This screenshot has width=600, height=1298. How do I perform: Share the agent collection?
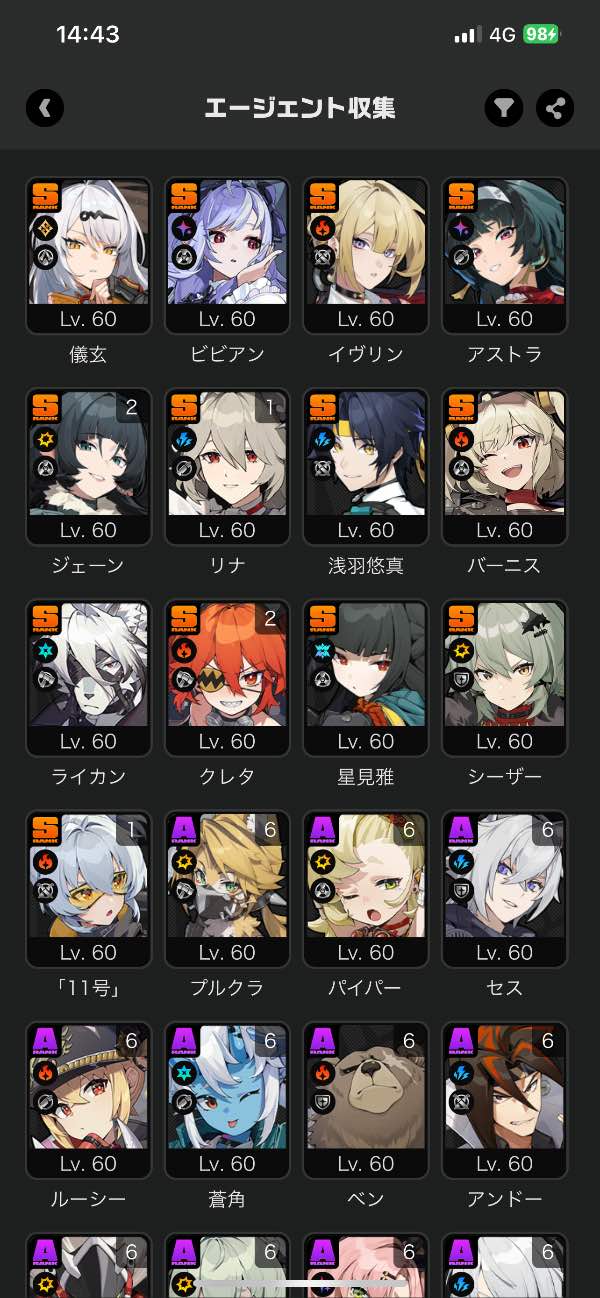pyautogui.click(x=555, y=108)
